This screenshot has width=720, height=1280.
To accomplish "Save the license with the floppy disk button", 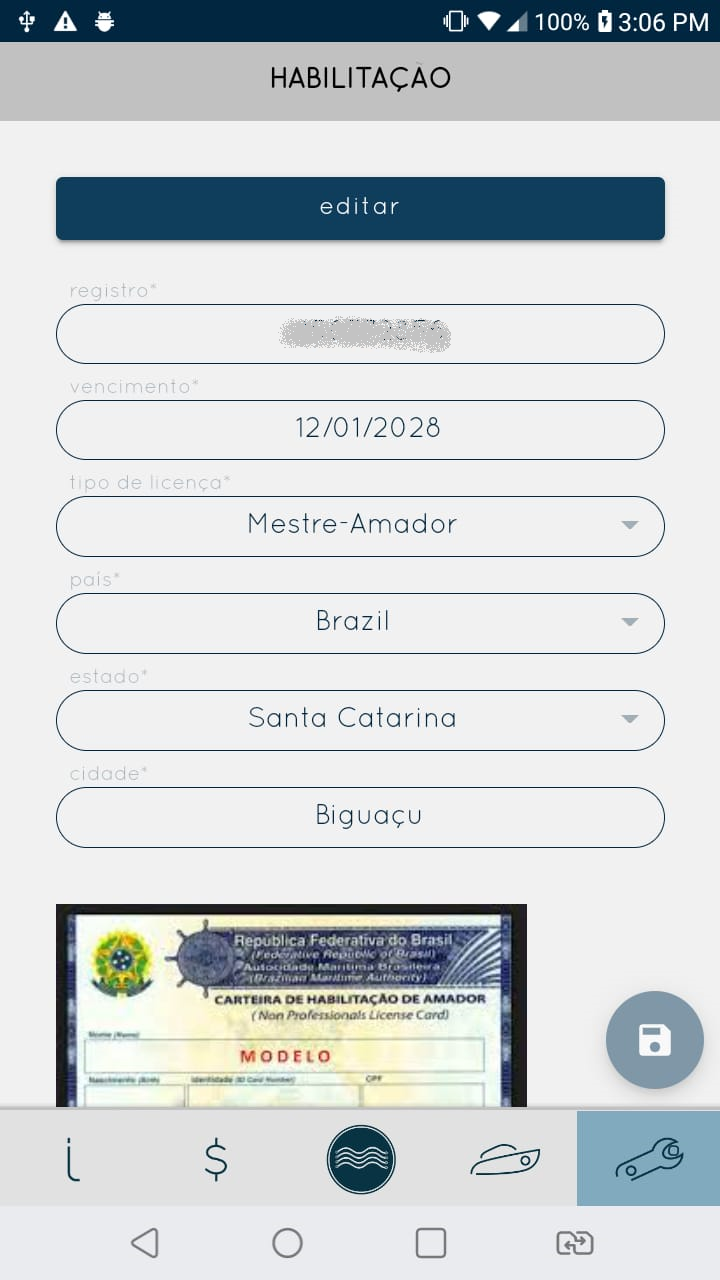I will [x=655, y=1040].
